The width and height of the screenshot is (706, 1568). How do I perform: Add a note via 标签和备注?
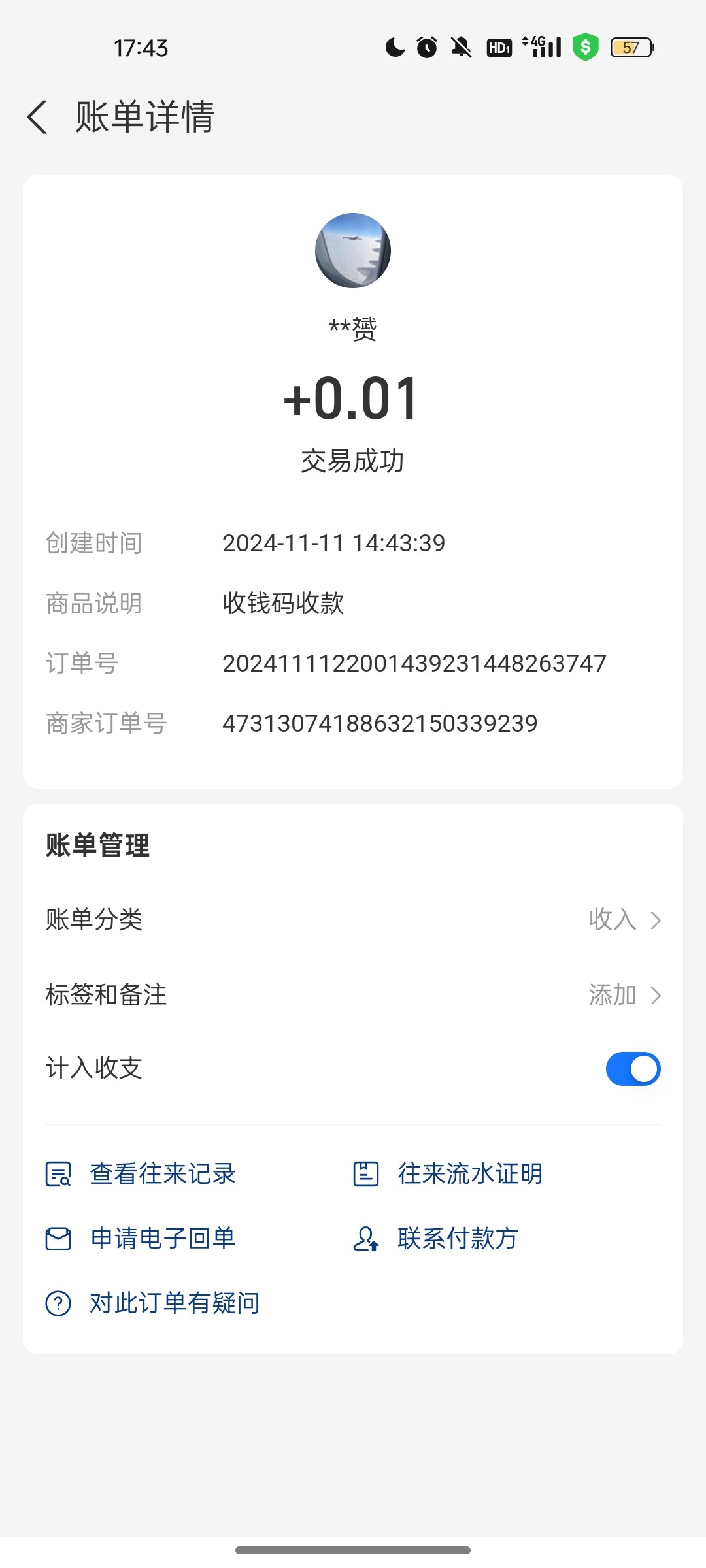coord(353,995)
